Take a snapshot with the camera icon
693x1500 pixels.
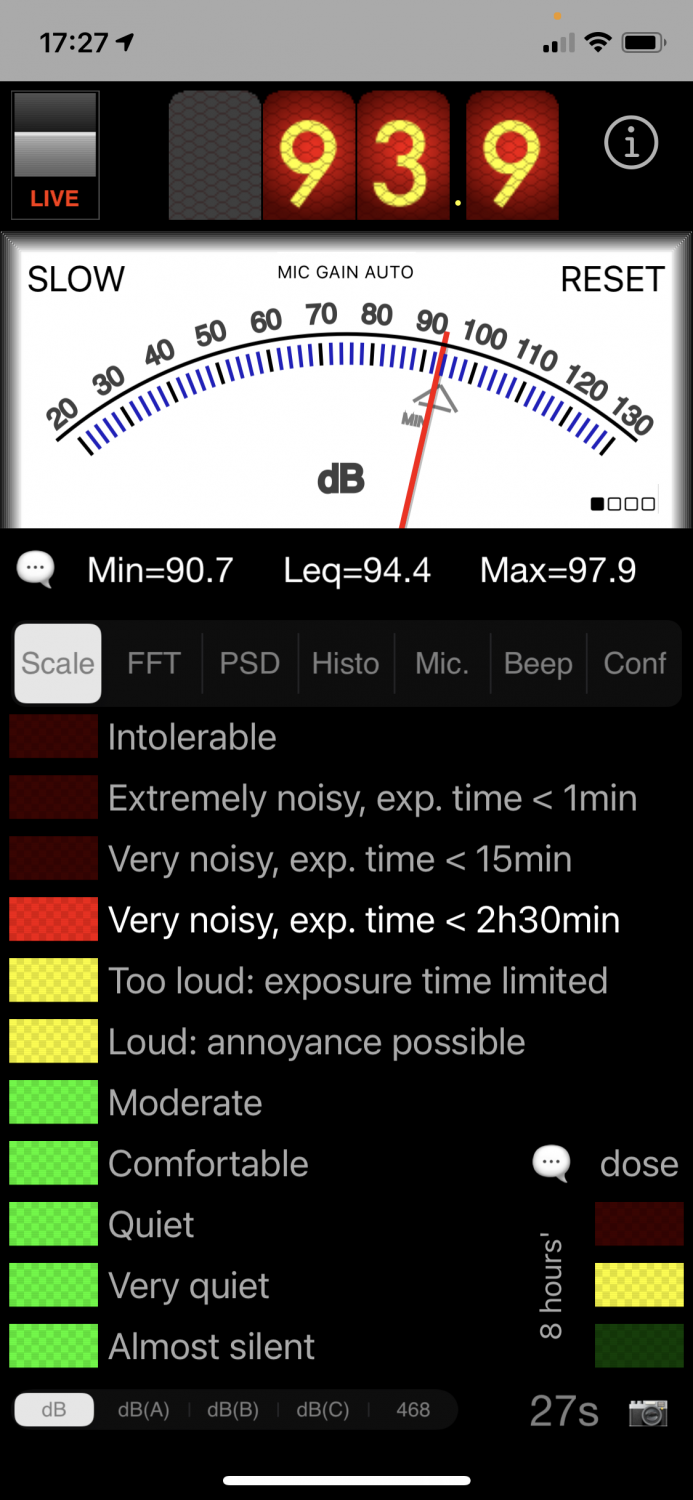648,1413
